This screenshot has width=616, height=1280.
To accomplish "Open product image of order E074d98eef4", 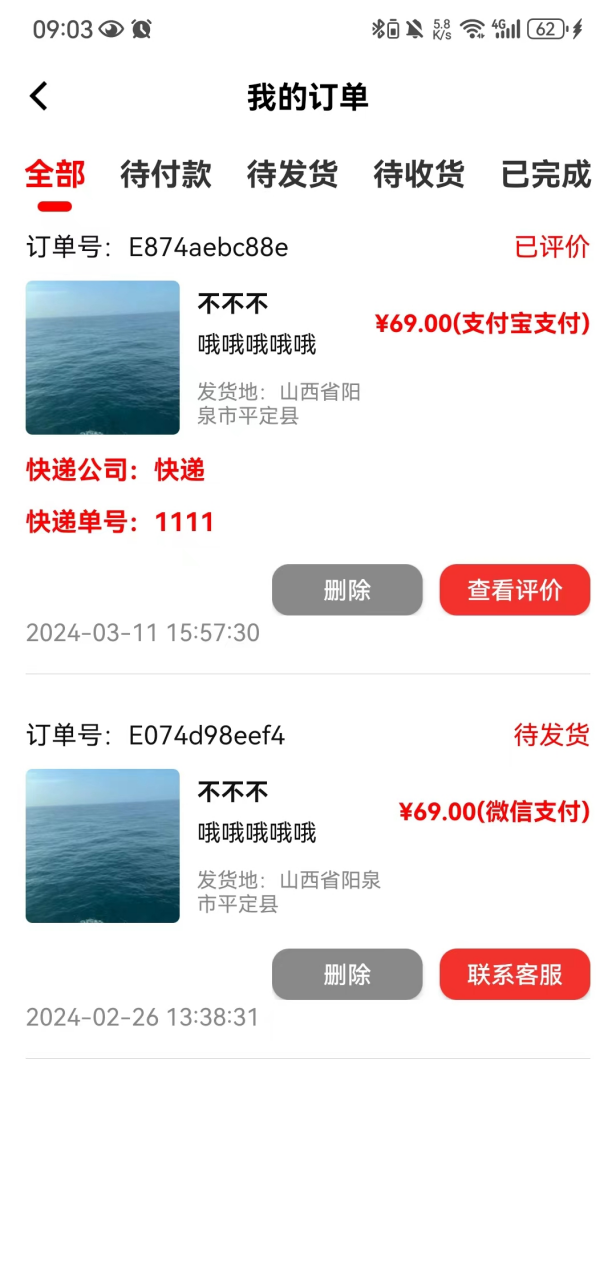I will [x=103, y=845].
